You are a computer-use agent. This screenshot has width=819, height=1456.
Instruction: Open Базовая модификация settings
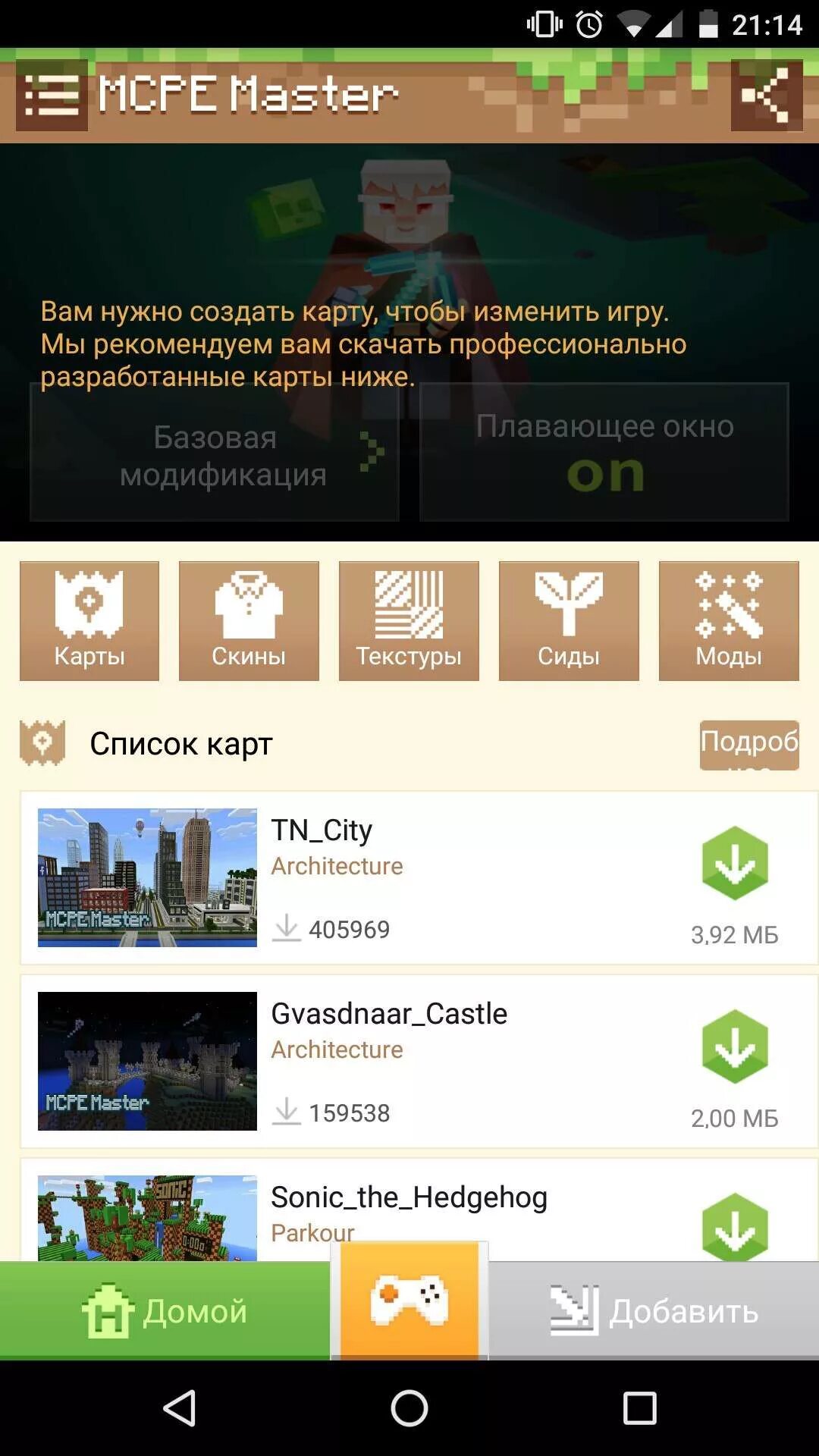click(x=215, y=452)
